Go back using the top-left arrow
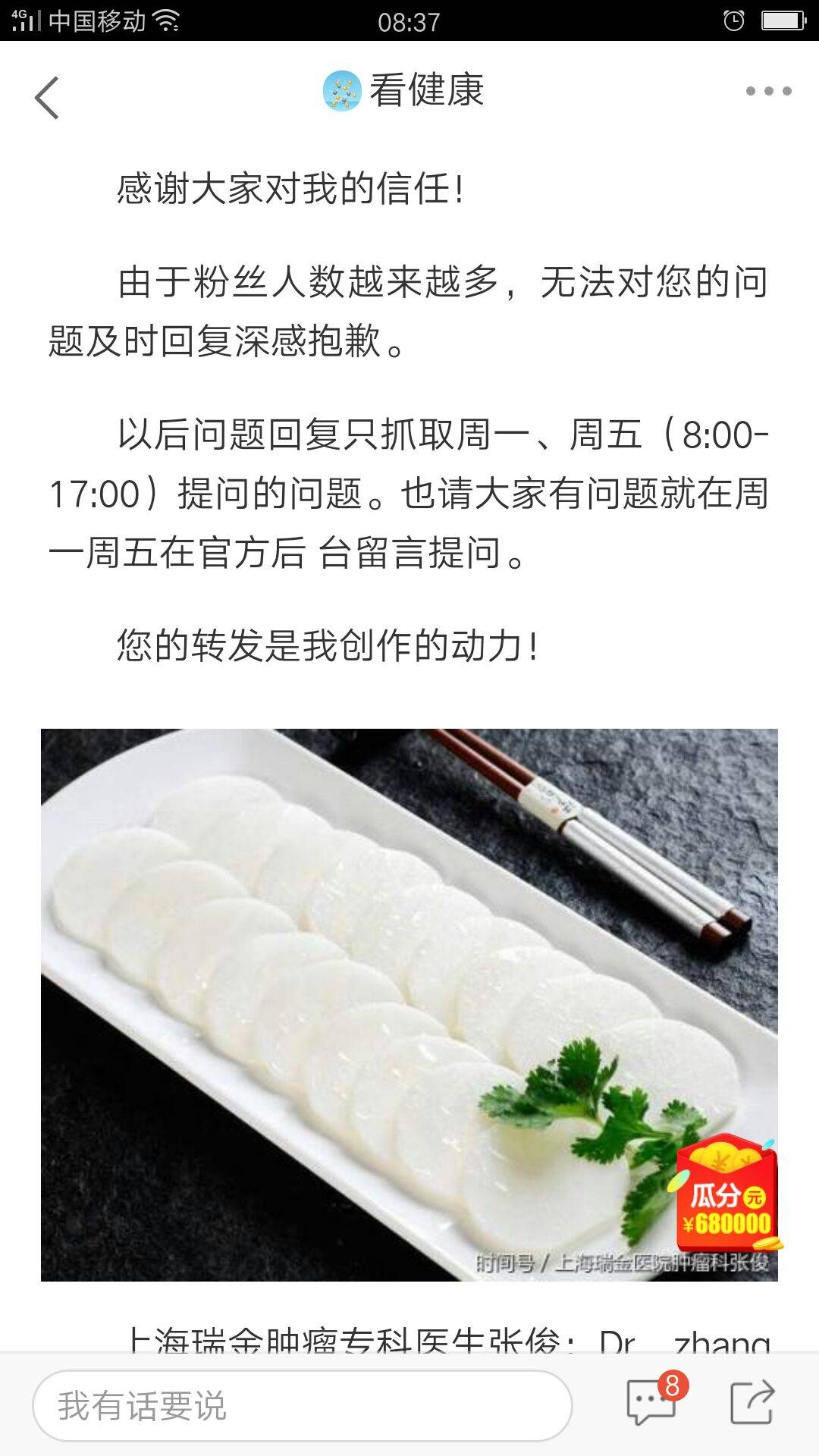 47,98
